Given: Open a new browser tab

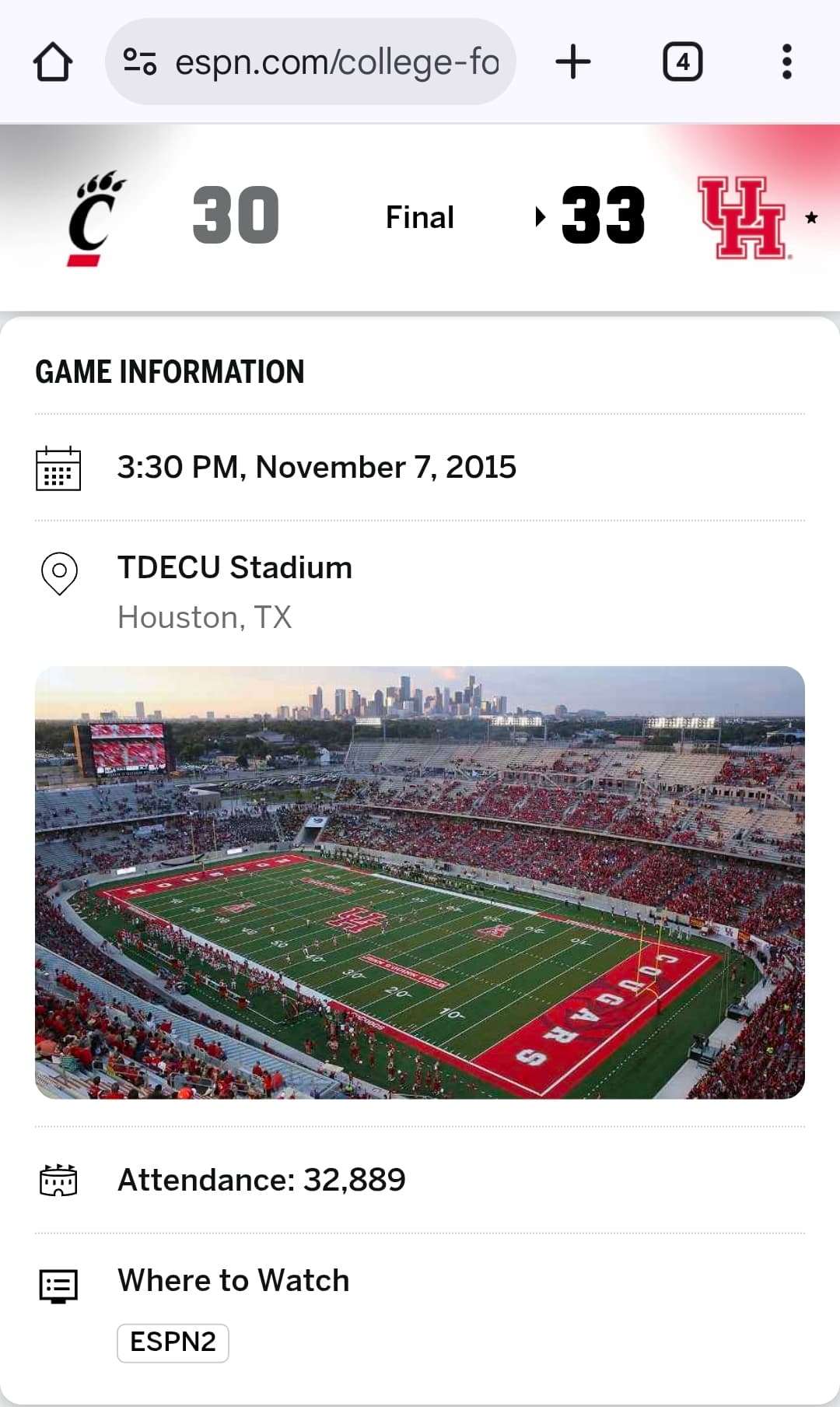Looking at the screenshot, I should pos(573,62).
